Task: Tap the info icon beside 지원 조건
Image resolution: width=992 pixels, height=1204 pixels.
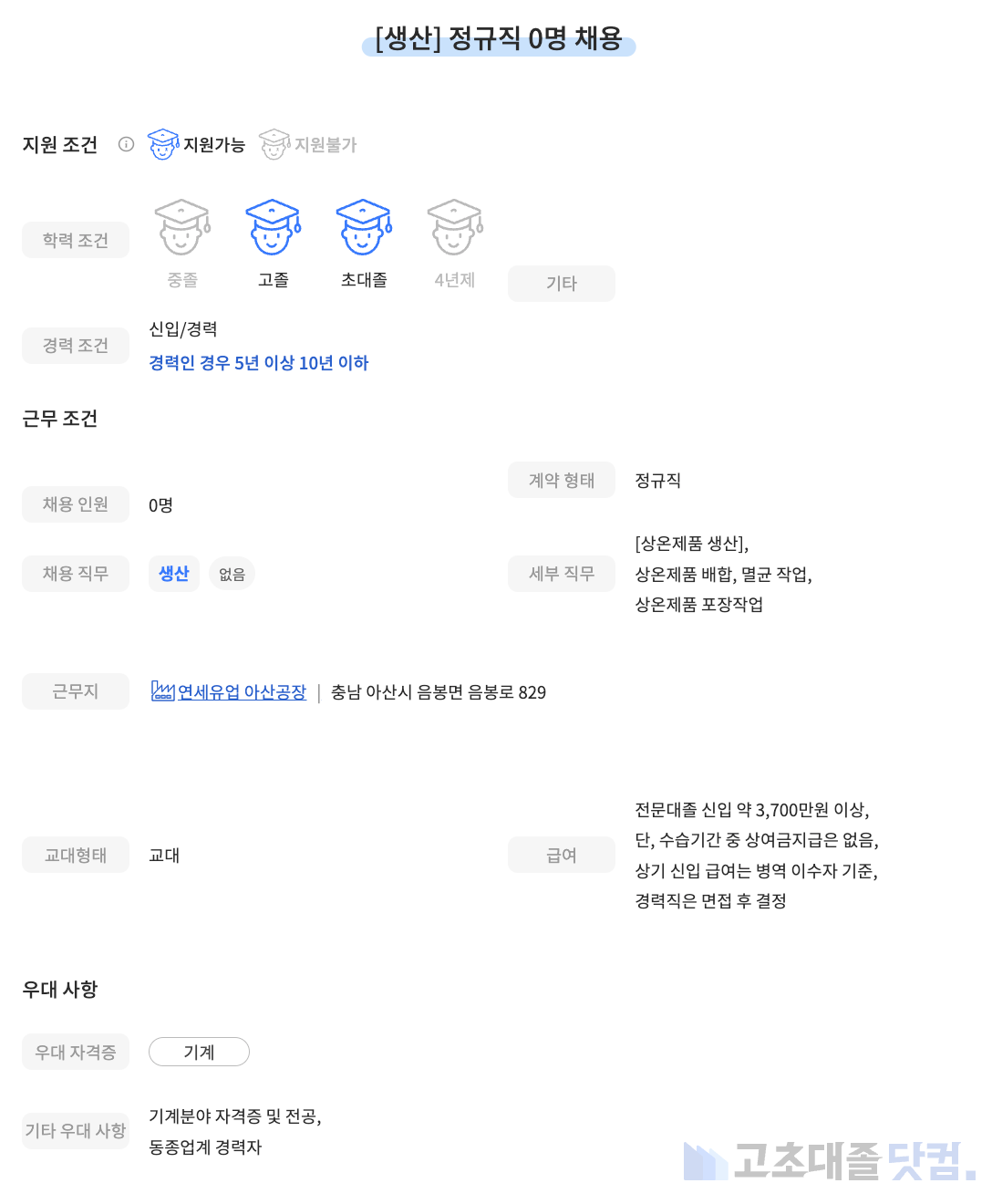Action: coord(127,144)
